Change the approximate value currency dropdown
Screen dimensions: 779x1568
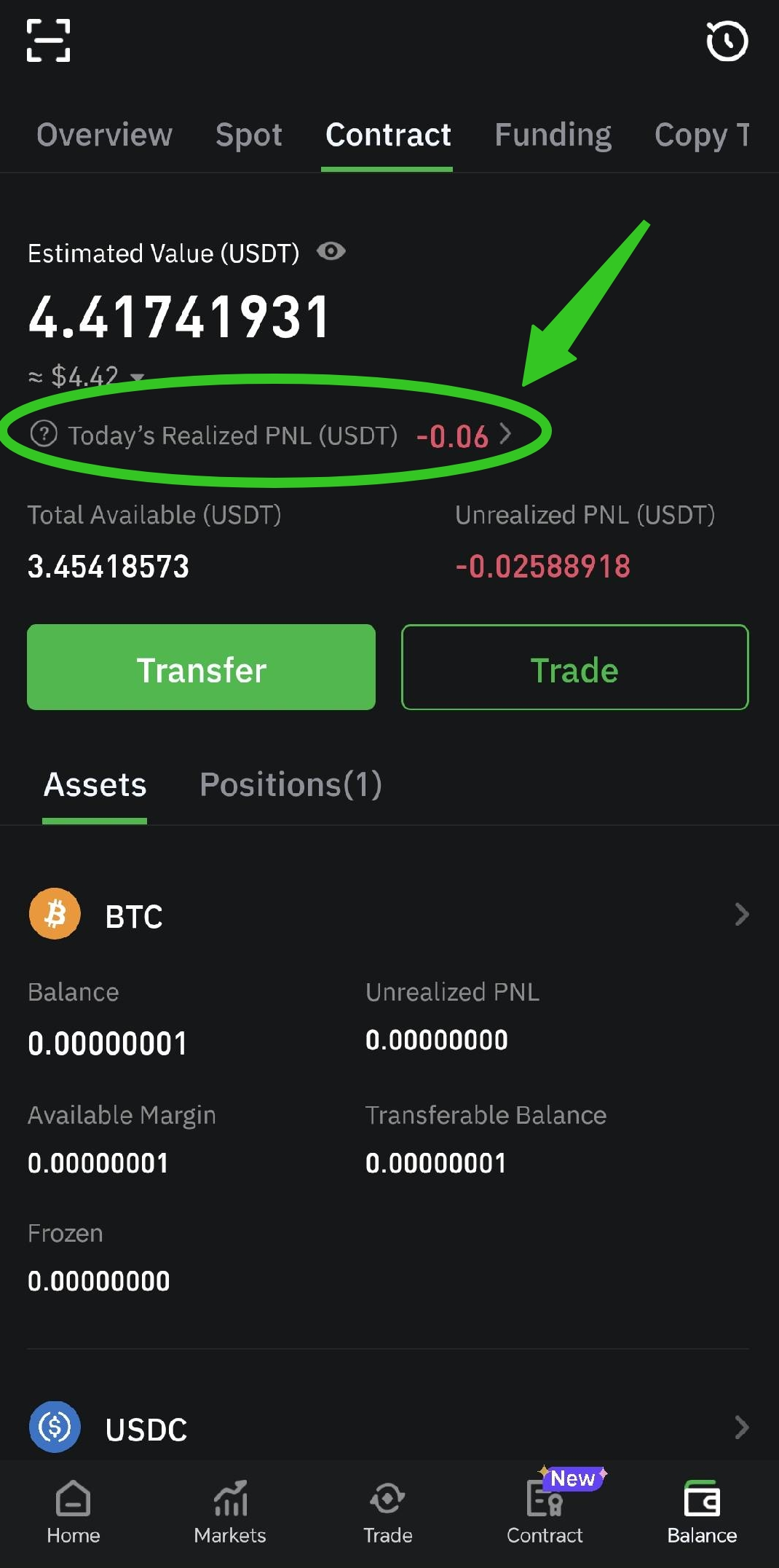(137, 377)
